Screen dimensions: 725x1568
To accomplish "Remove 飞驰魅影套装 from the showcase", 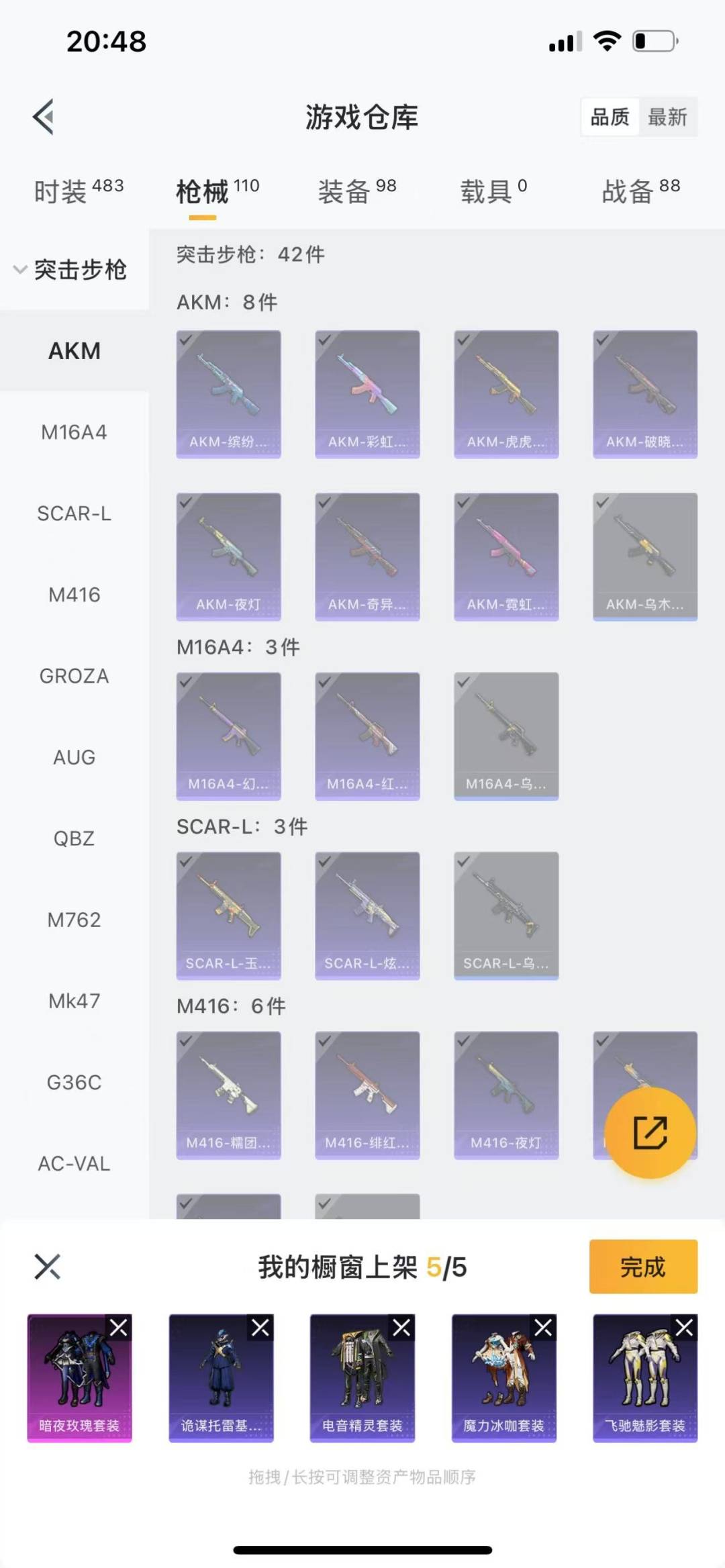I will pyautogui.click(x=684, y=1327).
